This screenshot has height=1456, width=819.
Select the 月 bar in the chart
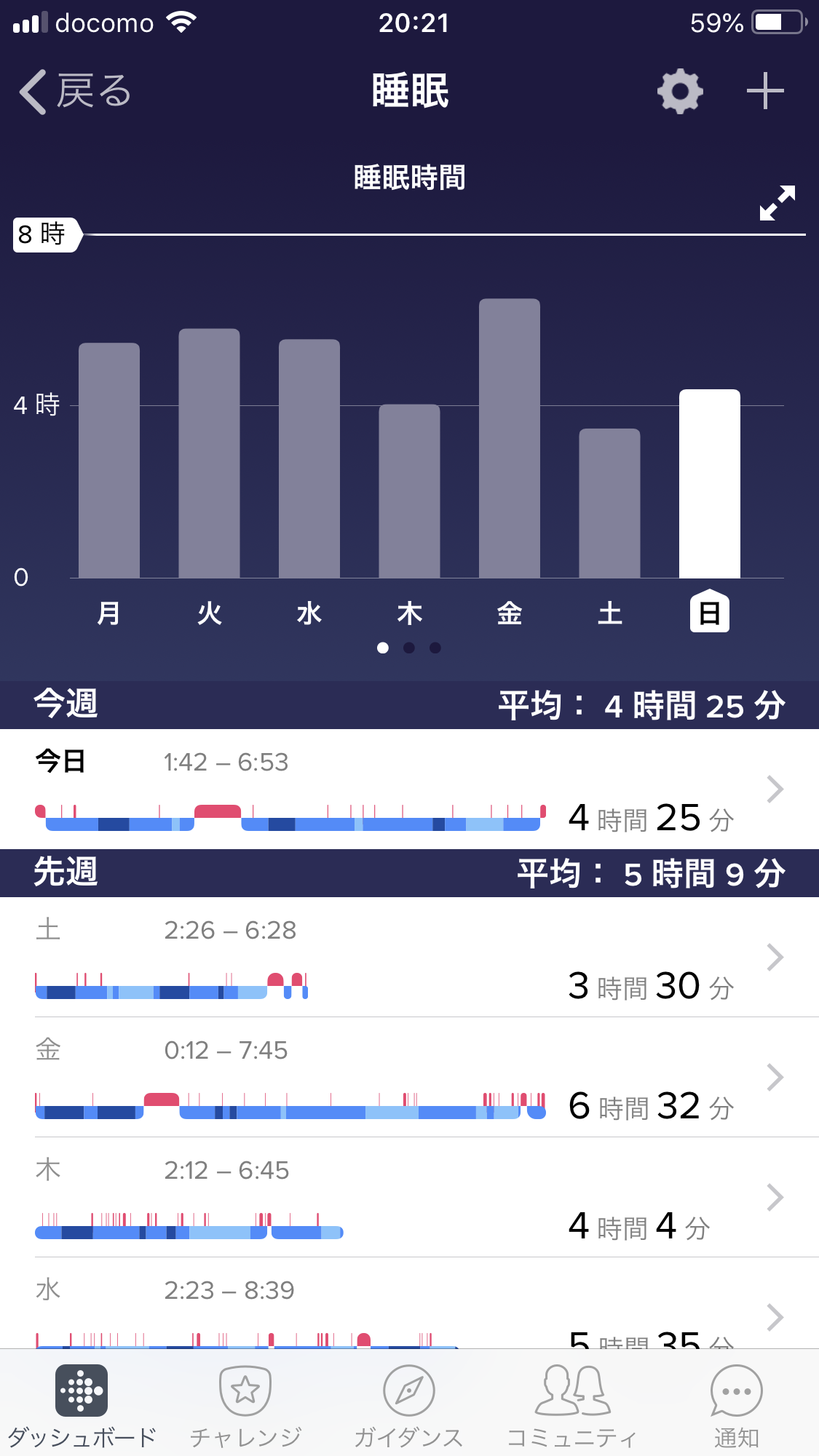109,460
